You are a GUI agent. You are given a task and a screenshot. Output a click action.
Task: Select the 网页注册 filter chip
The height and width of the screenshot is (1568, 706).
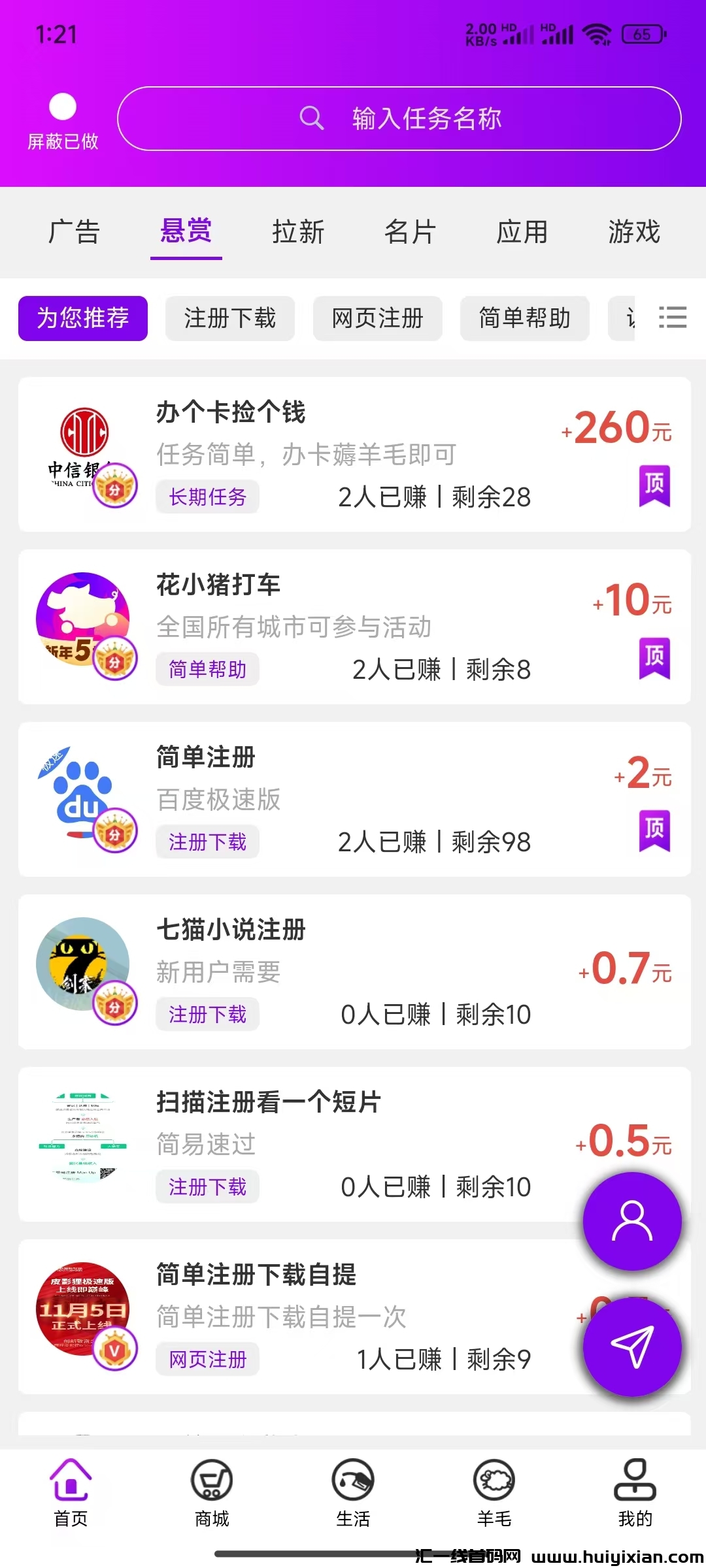coord(377,318)
